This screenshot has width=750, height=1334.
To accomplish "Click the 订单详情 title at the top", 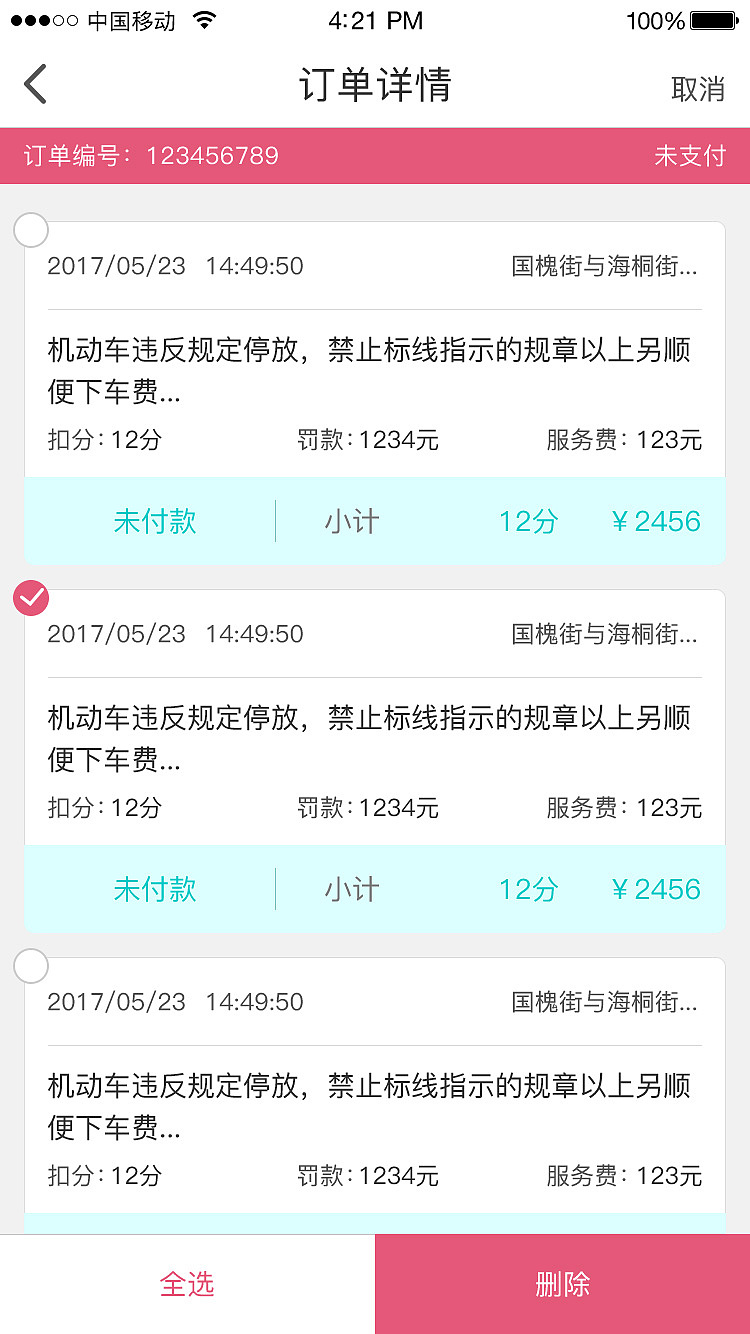I will pos(375,85).
